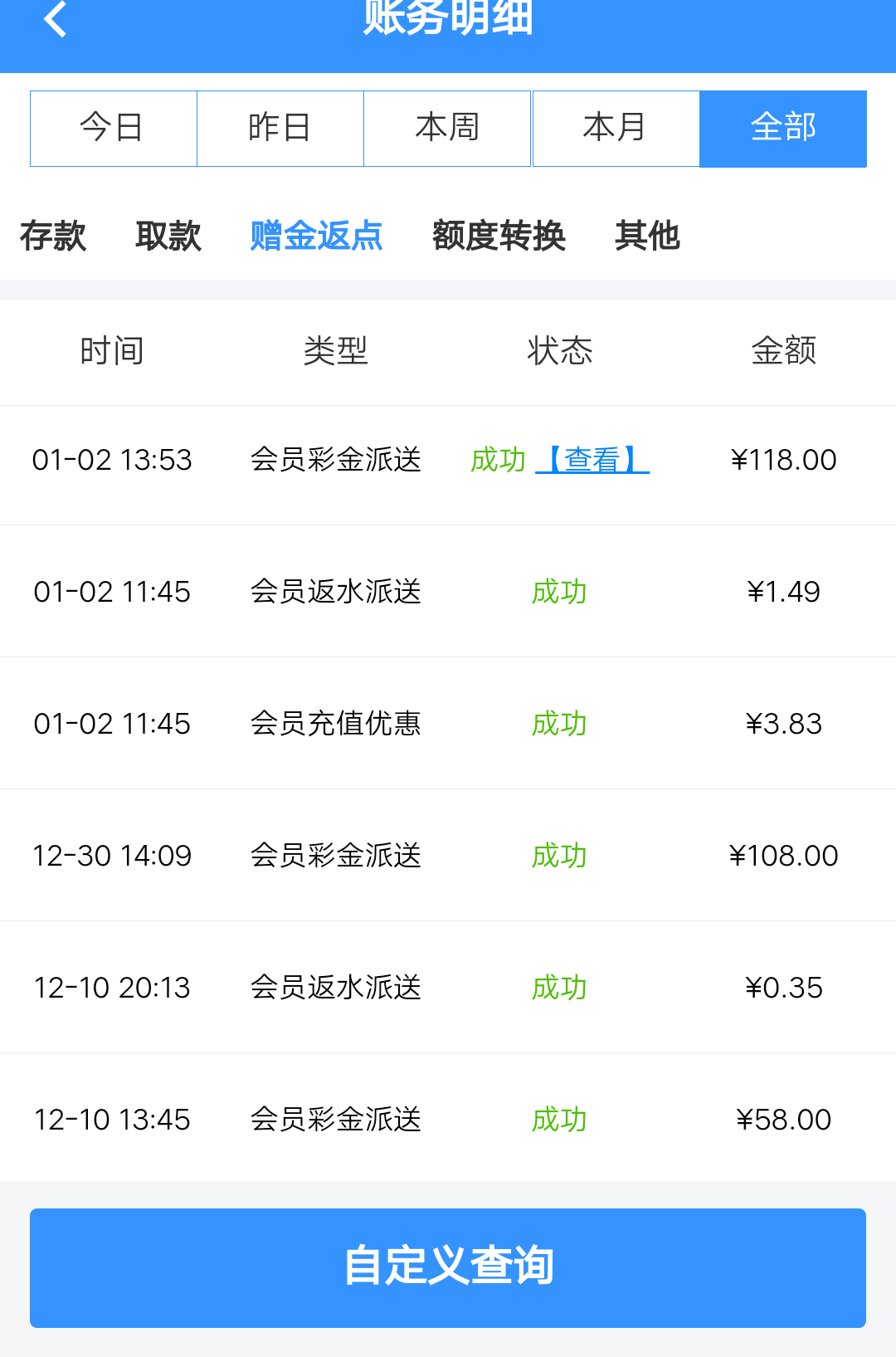This screenshot has height=1357, width=896.
Task: Go back using the top-left arrow
Action: (55, 20)
